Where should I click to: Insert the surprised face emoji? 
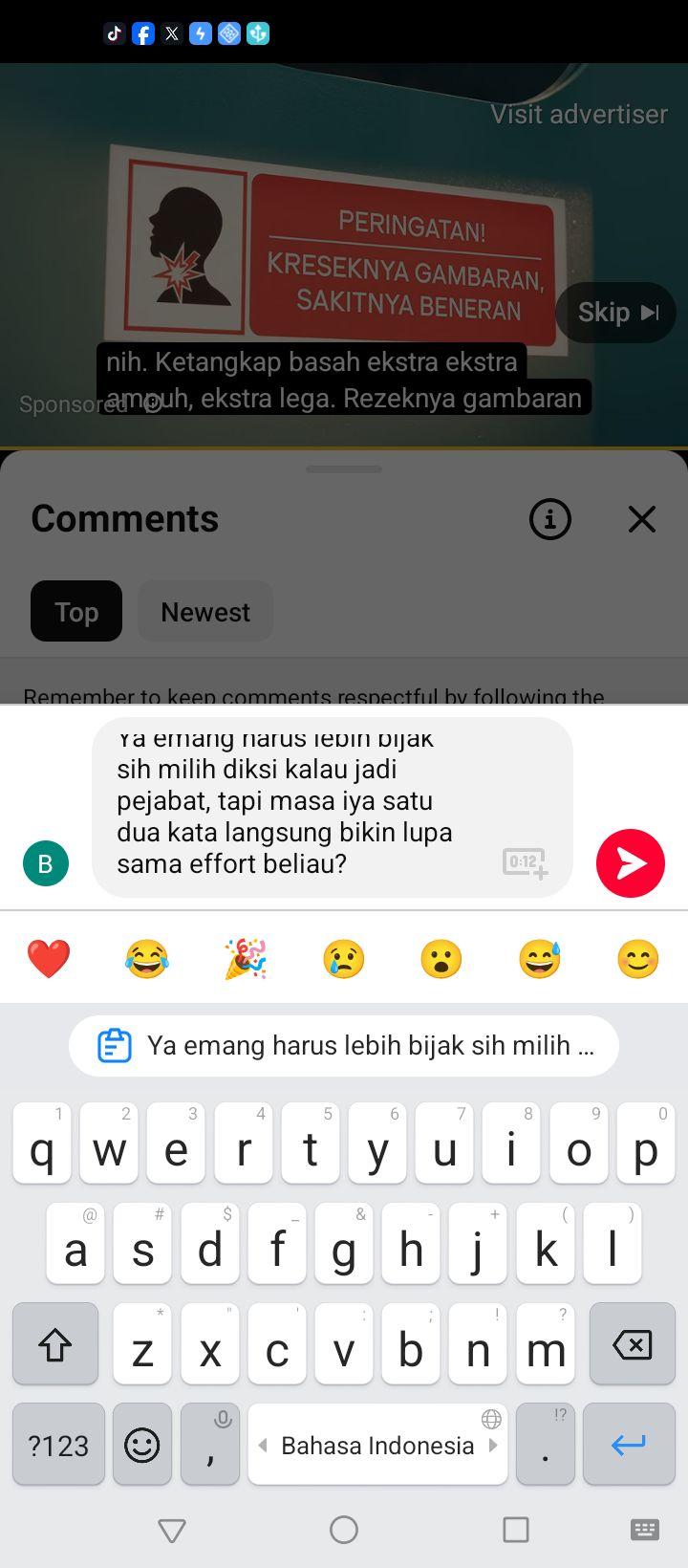click(441, 959)
